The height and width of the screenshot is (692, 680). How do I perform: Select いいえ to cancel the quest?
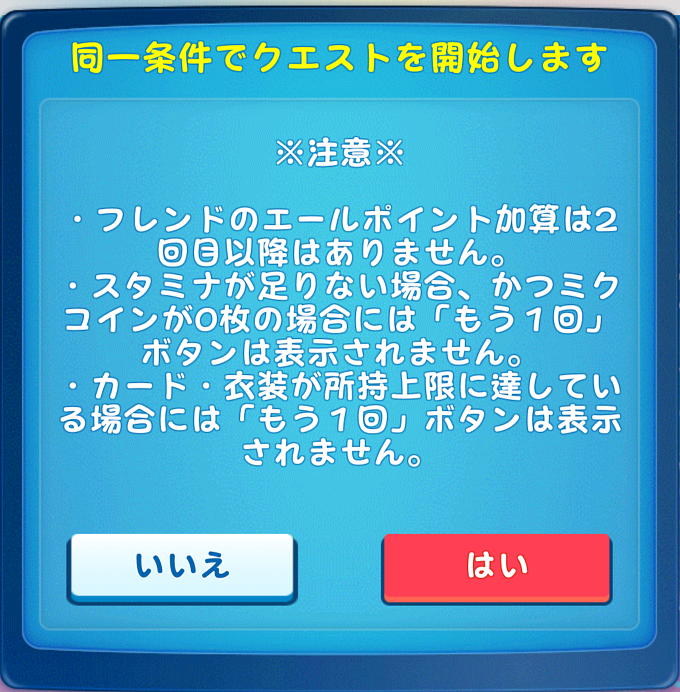pyautogui.click(x=182, y=567)
